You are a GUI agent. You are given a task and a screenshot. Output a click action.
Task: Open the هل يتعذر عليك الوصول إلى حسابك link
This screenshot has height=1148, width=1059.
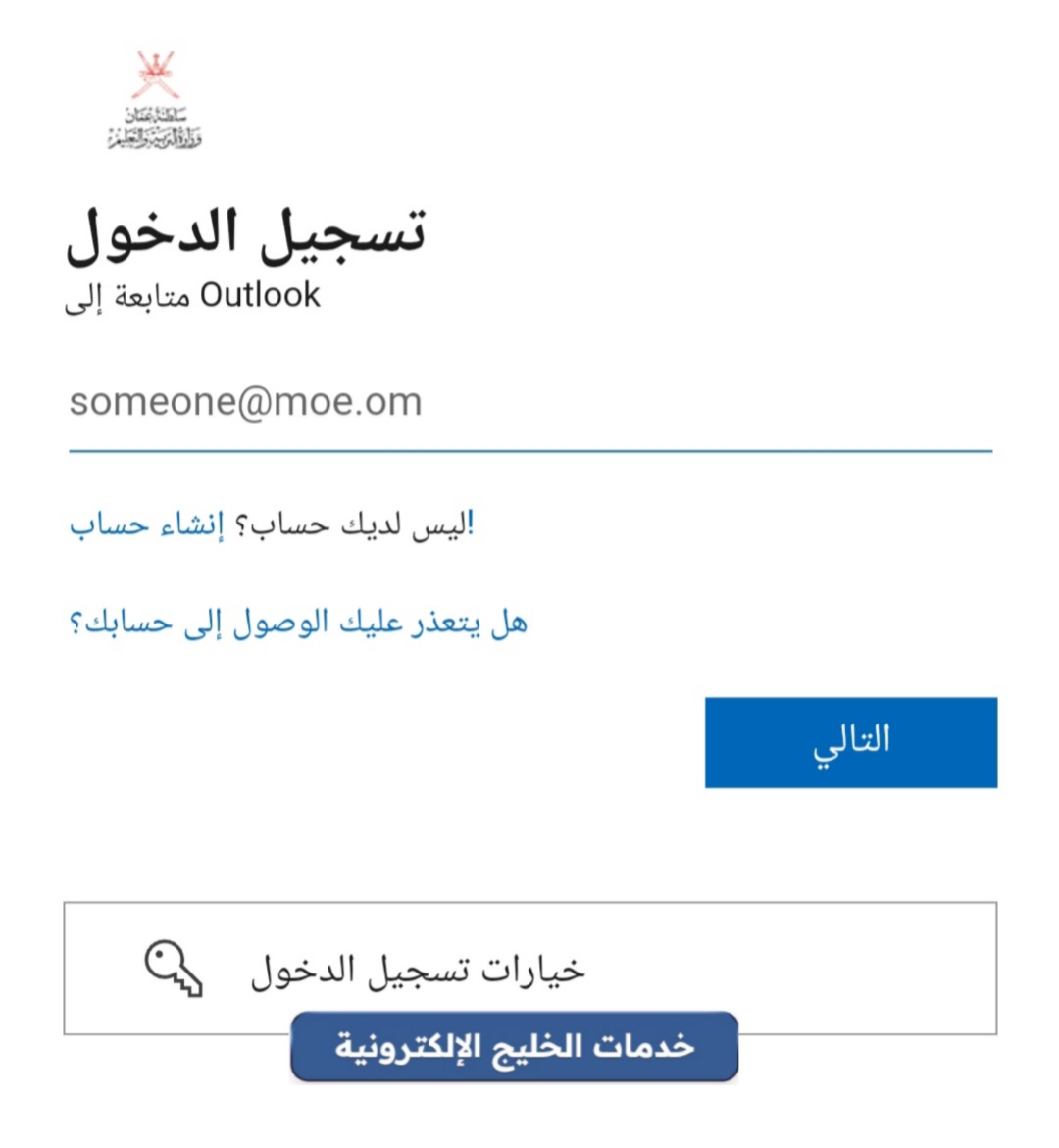click(x=298, y=624)
